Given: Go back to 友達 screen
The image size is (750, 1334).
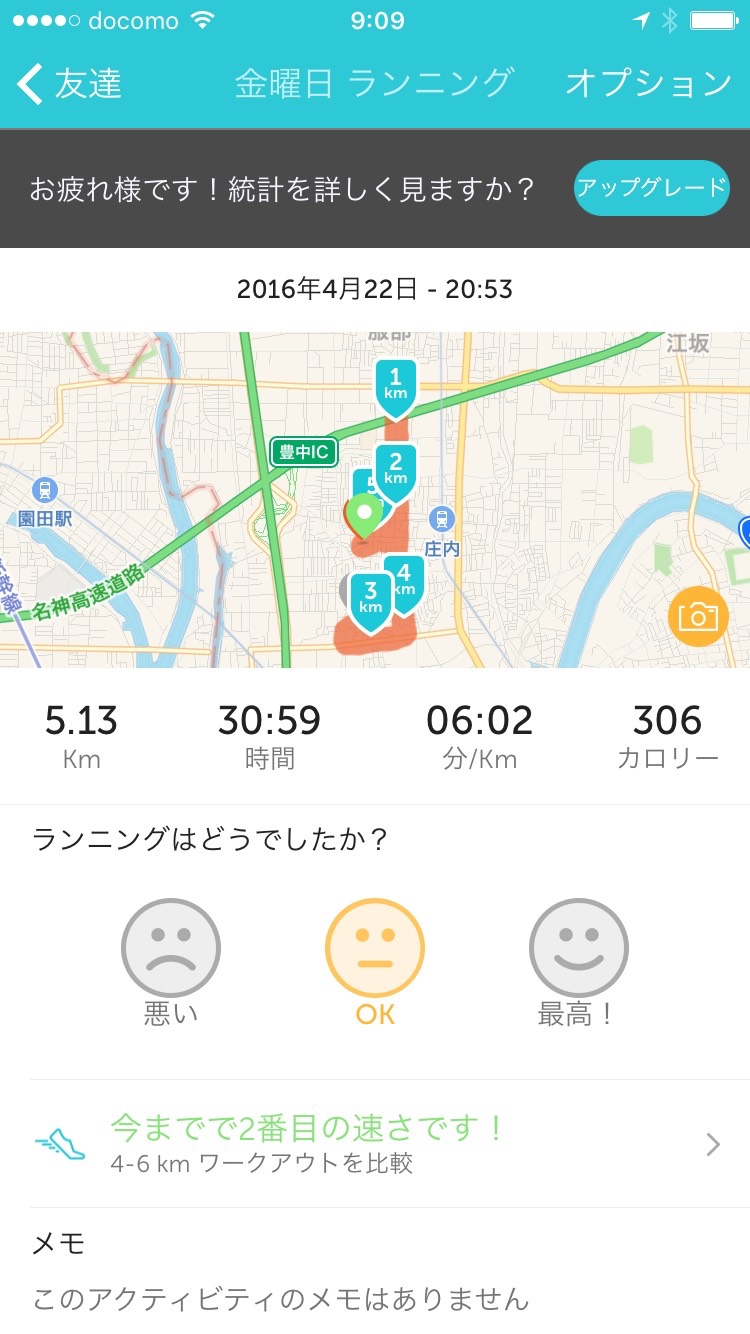Looking at the screenshot, I should 70,84.
